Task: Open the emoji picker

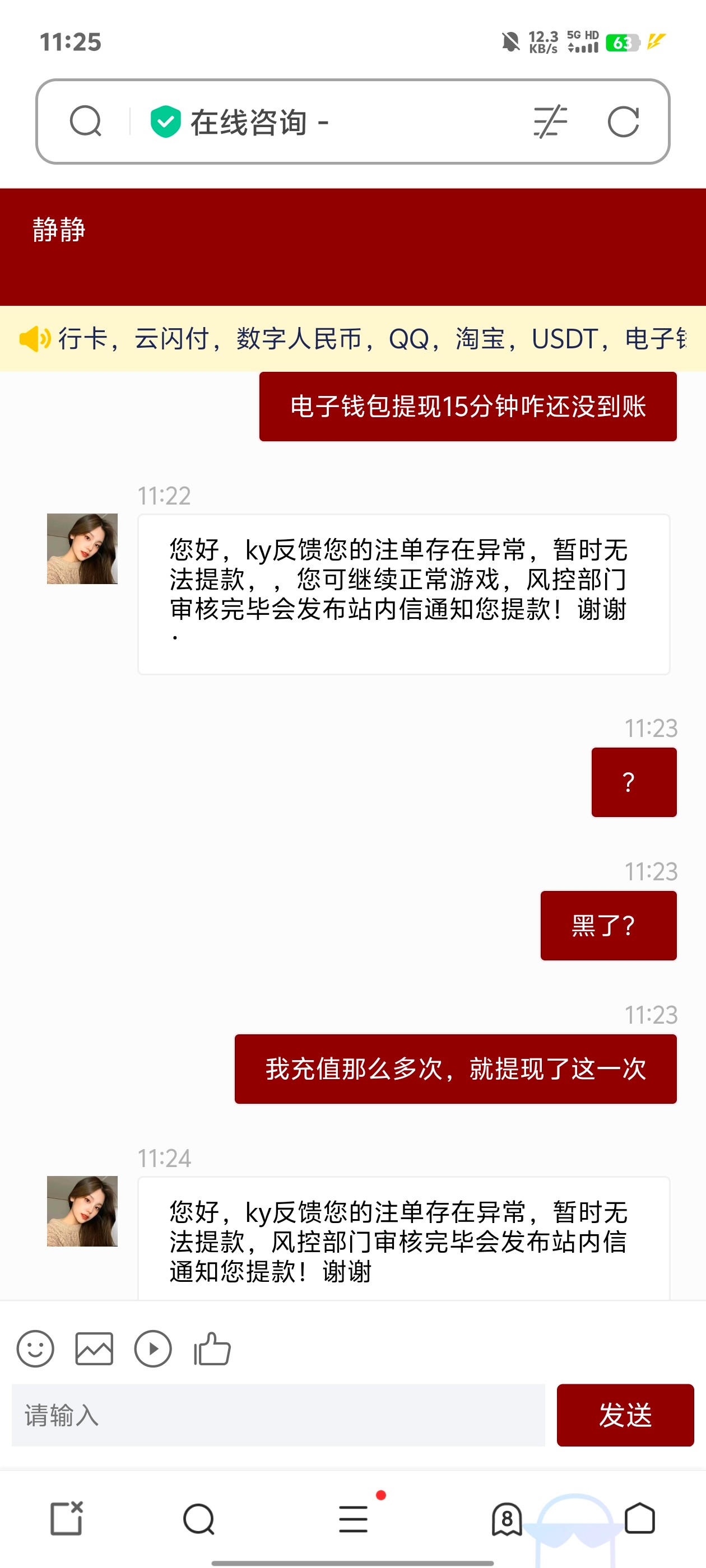Action: pos(35,1349)
